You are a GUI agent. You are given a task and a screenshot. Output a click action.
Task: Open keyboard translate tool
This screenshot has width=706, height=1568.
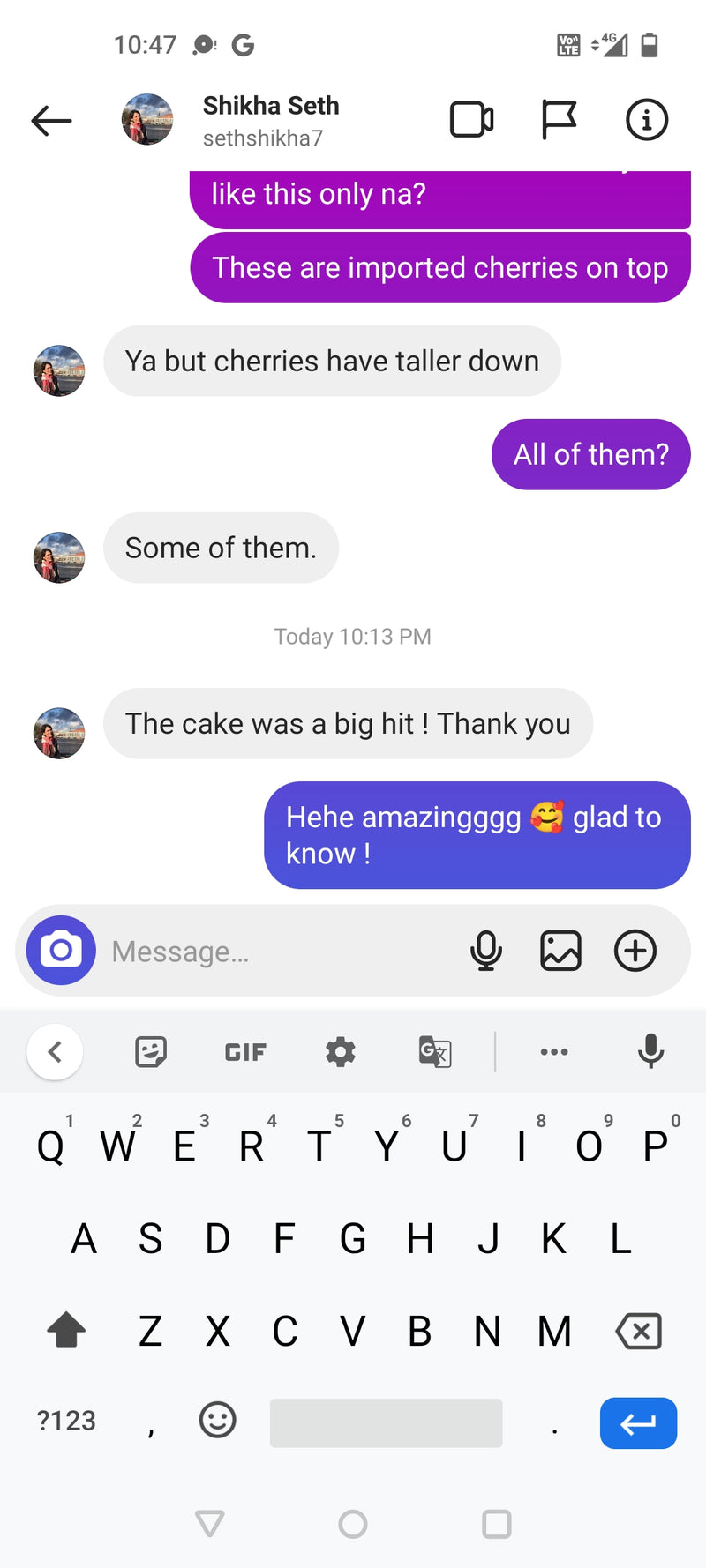pyautogui.click(x=435, y=1051)
